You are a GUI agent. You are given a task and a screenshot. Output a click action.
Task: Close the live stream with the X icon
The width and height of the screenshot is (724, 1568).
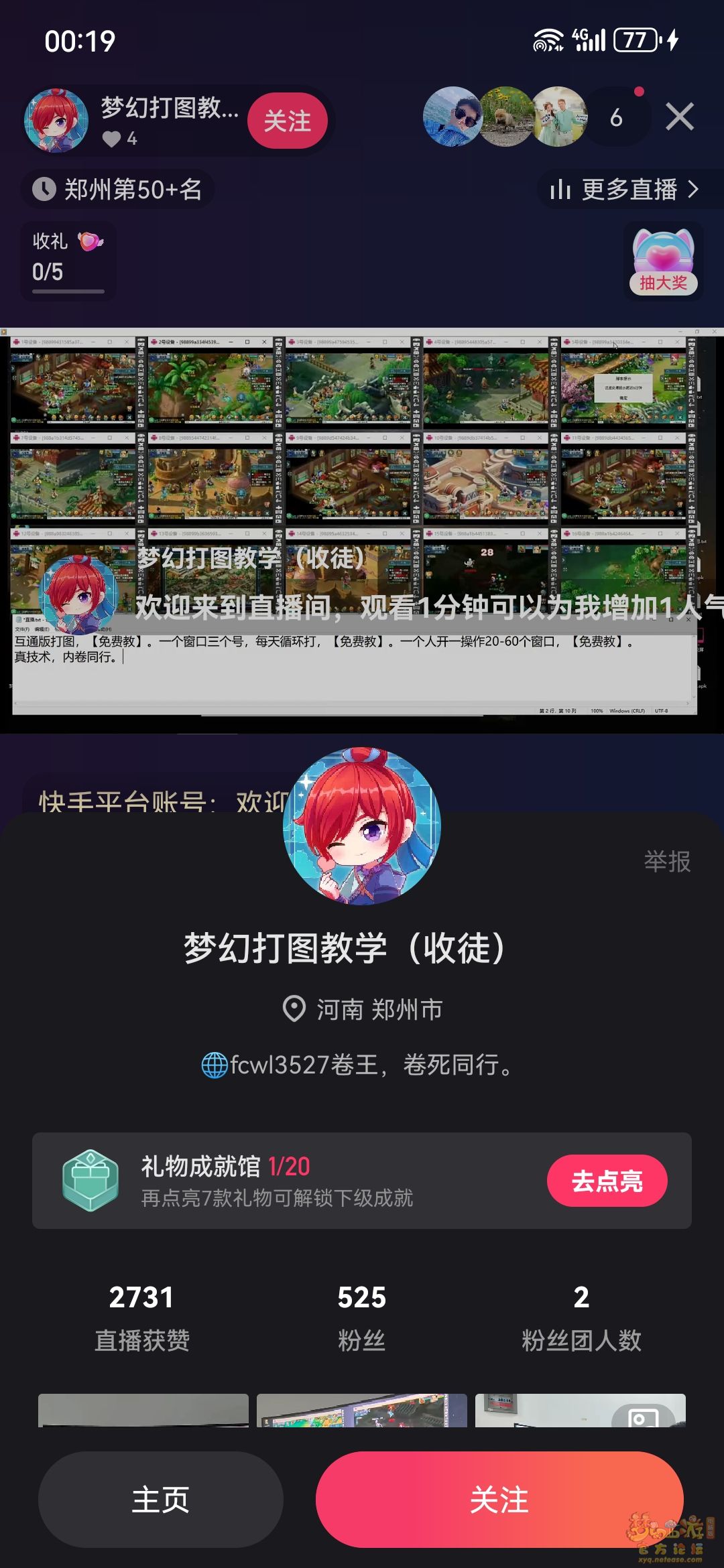click(x=679, y=117)
